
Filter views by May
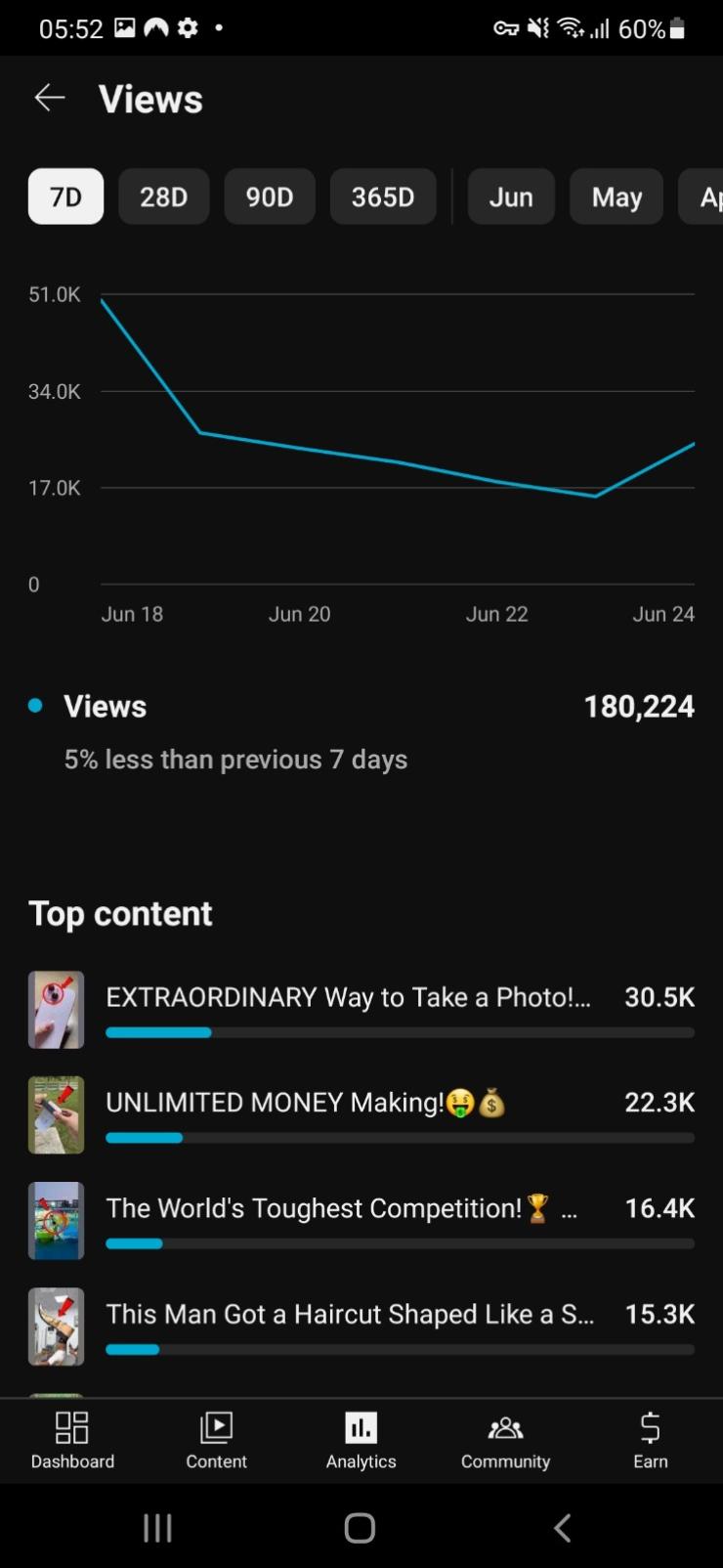[x=616, y=196]
